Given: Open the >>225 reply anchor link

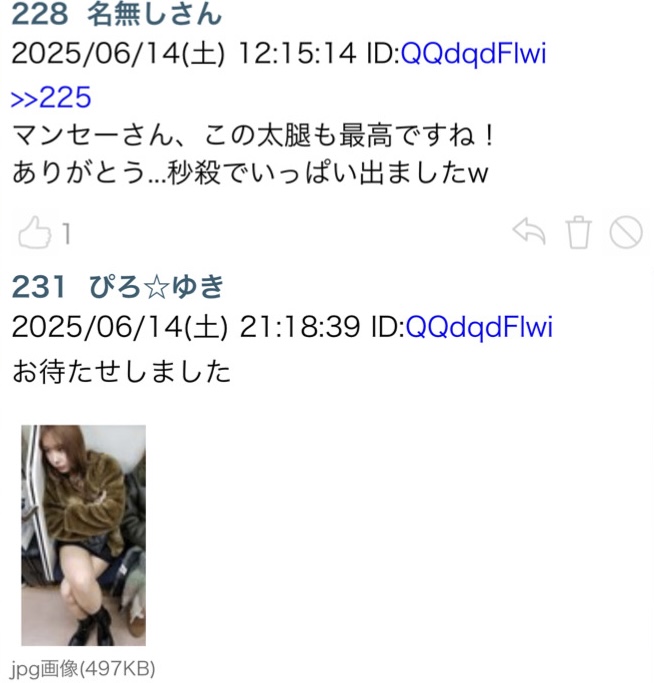Looking at the screenshot, I should click(x=51, y=98).
